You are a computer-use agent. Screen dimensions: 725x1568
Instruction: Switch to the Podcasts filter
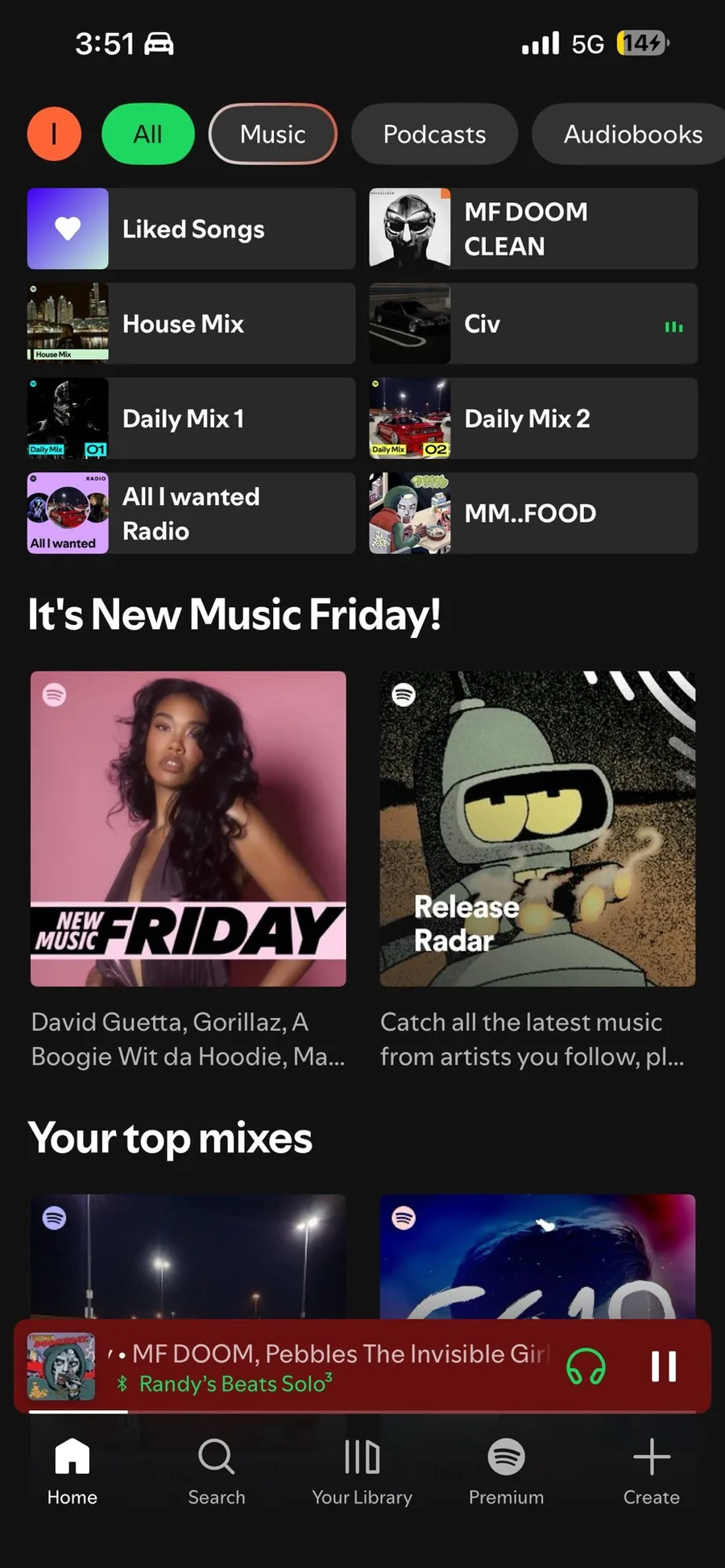(434, 134)
